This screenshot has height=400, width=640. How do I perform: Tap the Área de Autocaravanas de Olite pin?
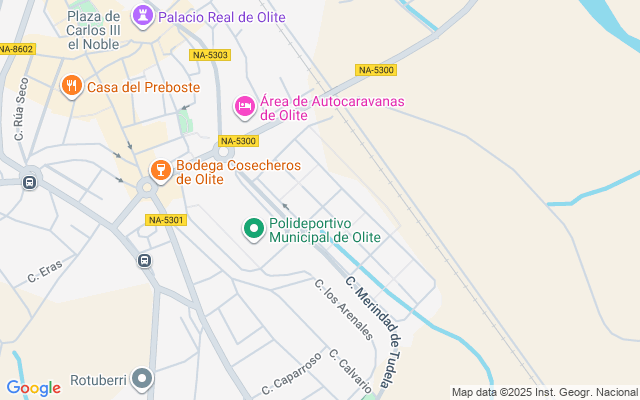coord(244,105)
